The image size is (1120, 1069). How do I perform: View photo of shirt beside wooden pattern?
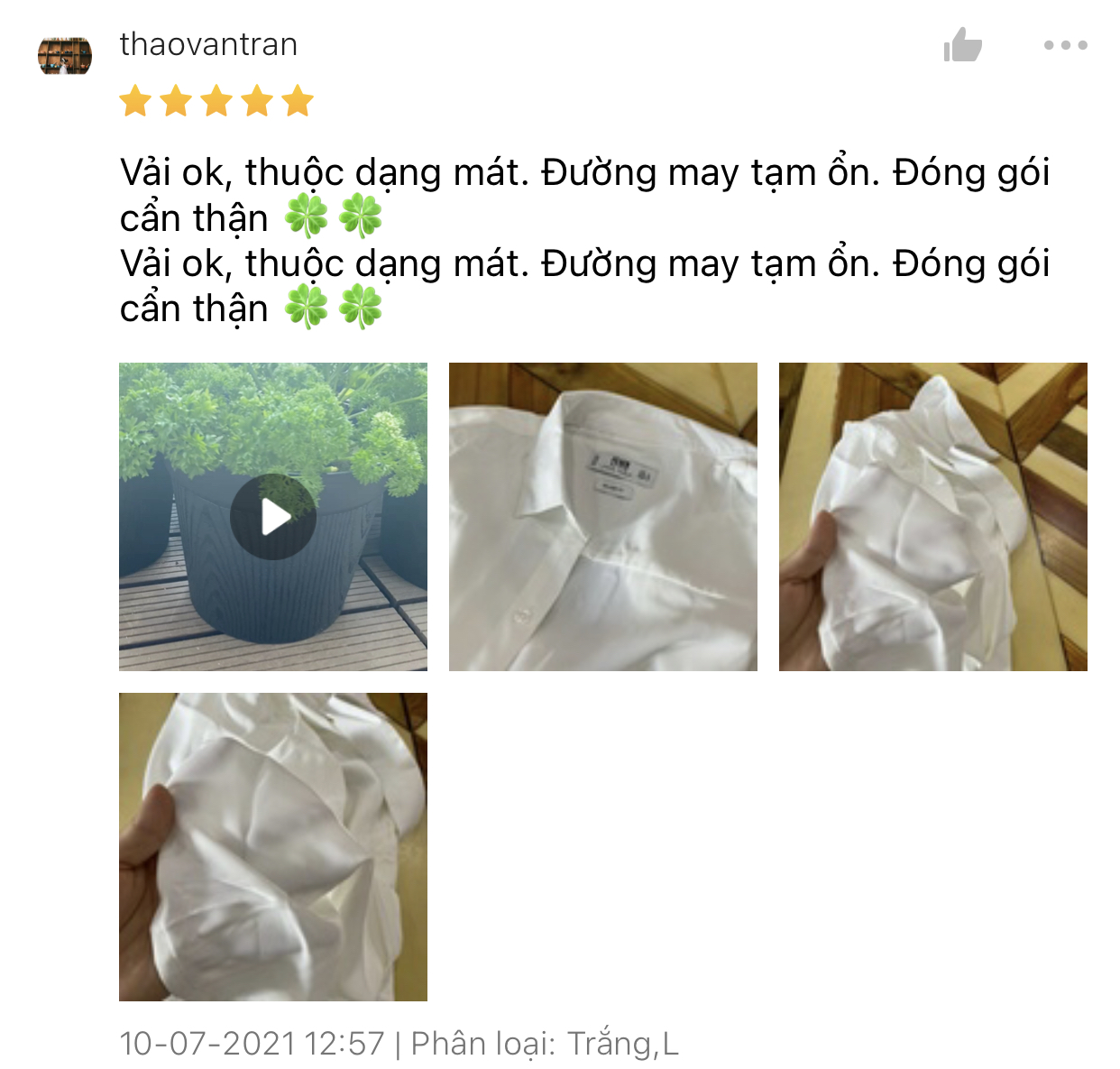pos(932,517)
